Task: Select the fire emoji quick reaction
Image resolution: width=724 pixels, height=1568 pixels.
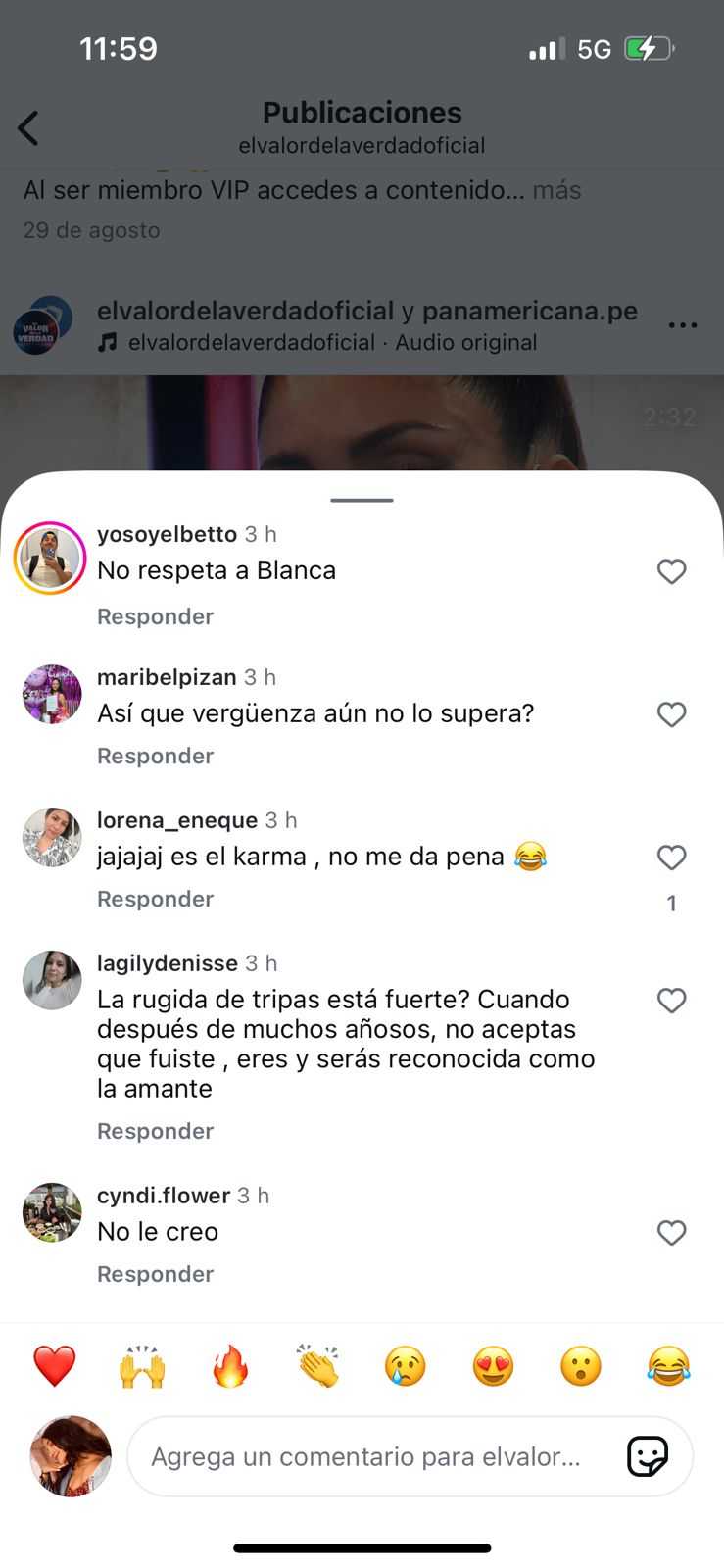Action: pos(229,1365)
